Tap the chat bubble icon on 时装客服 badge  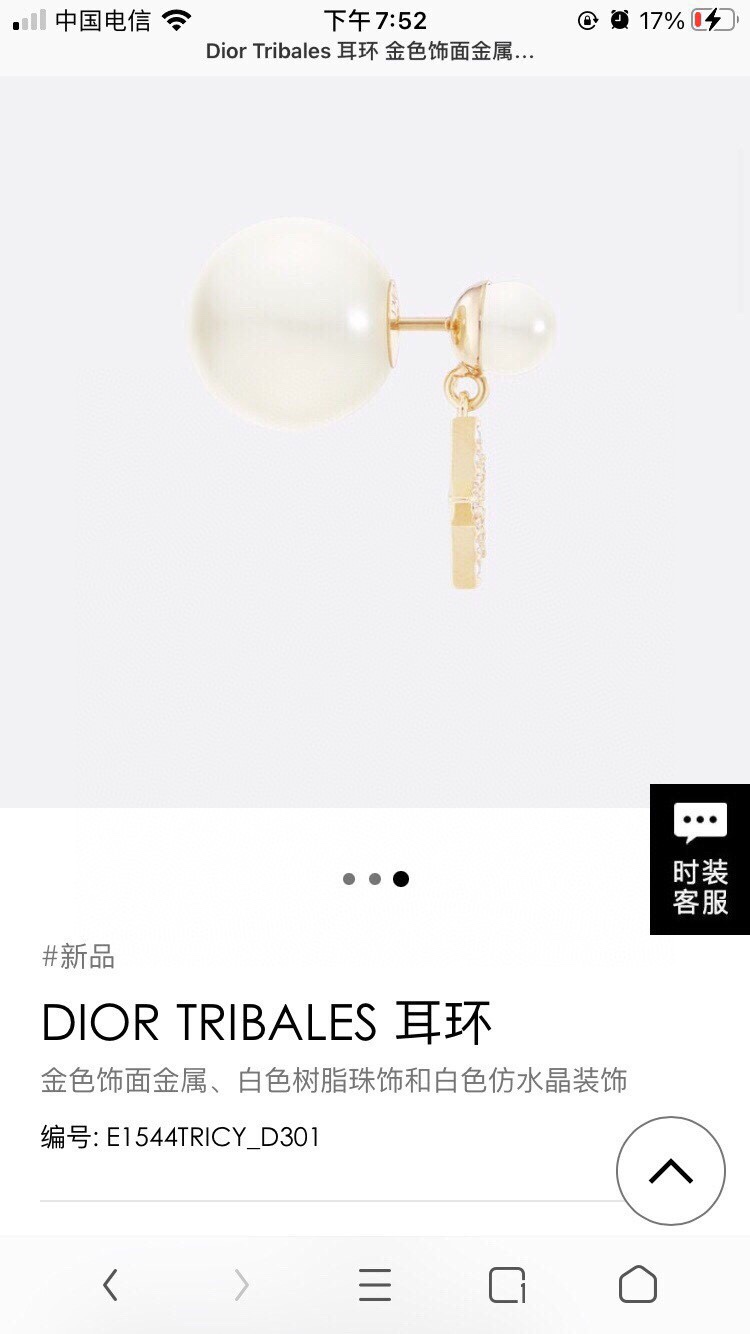(x=700, y=822)
